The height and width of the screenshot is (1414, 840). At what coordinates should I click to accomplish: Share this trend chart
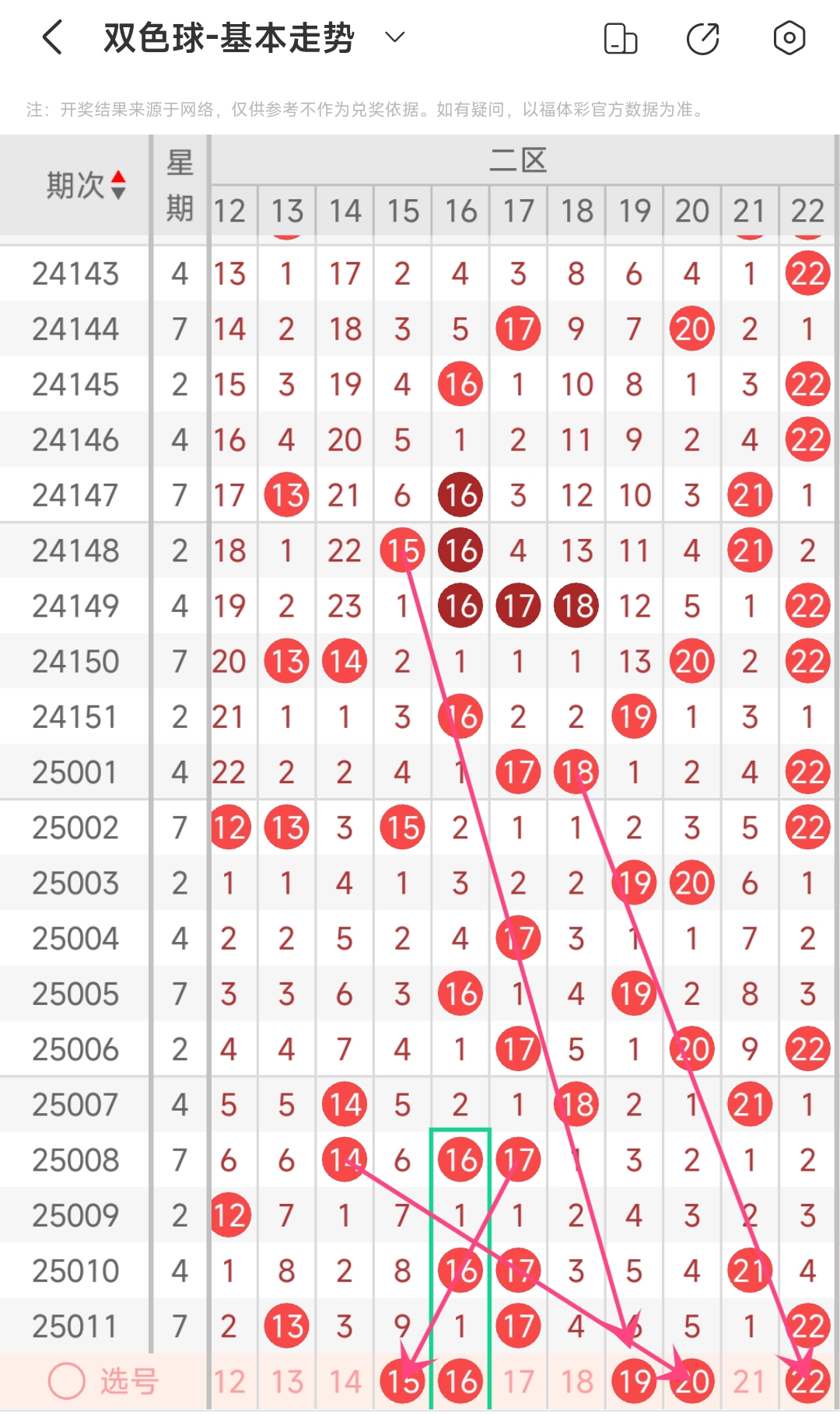click(x=703, y=38)
